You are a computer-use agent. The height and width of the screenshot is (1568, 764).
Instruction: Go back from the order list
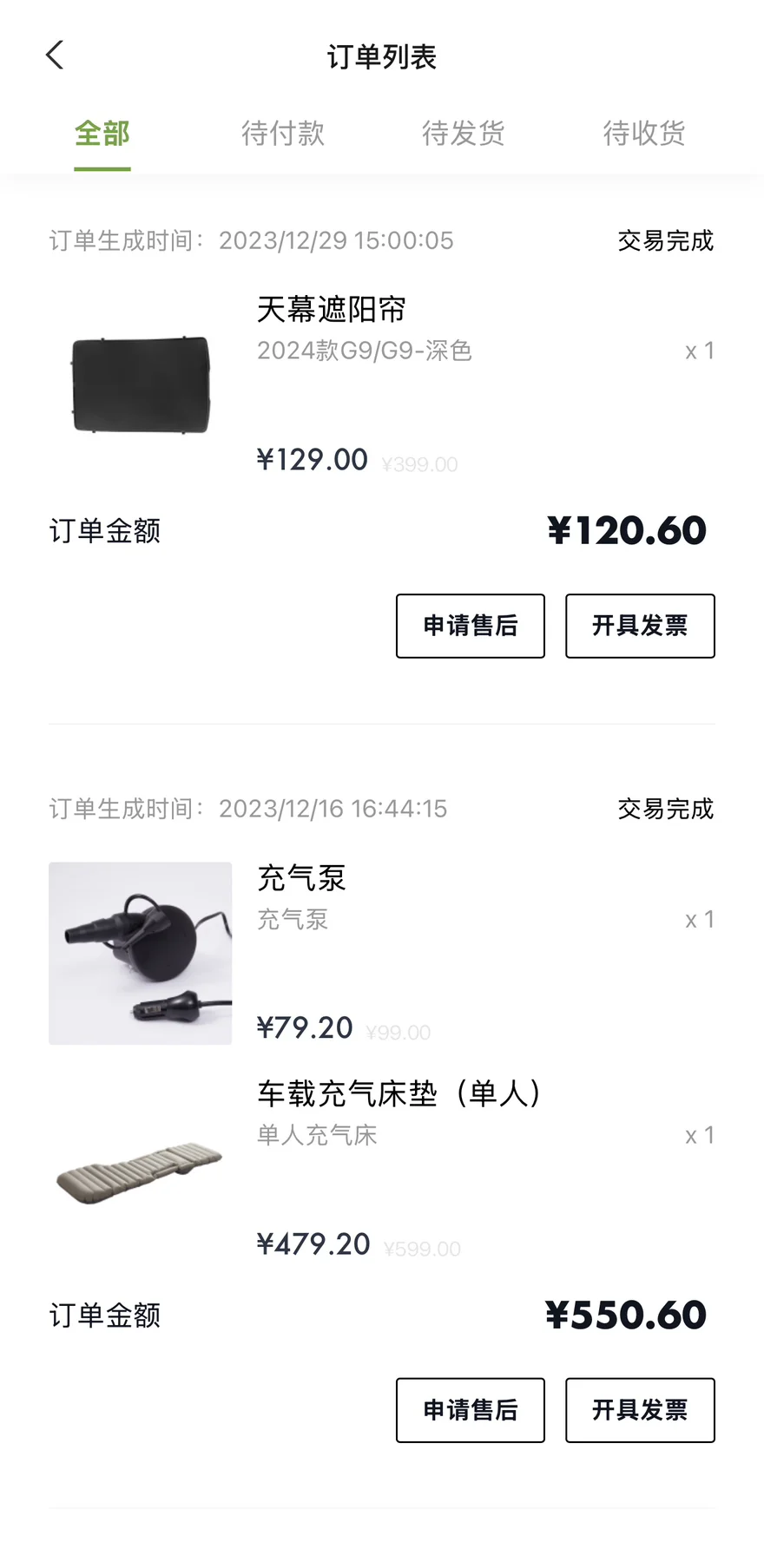[x=55, y=56]
